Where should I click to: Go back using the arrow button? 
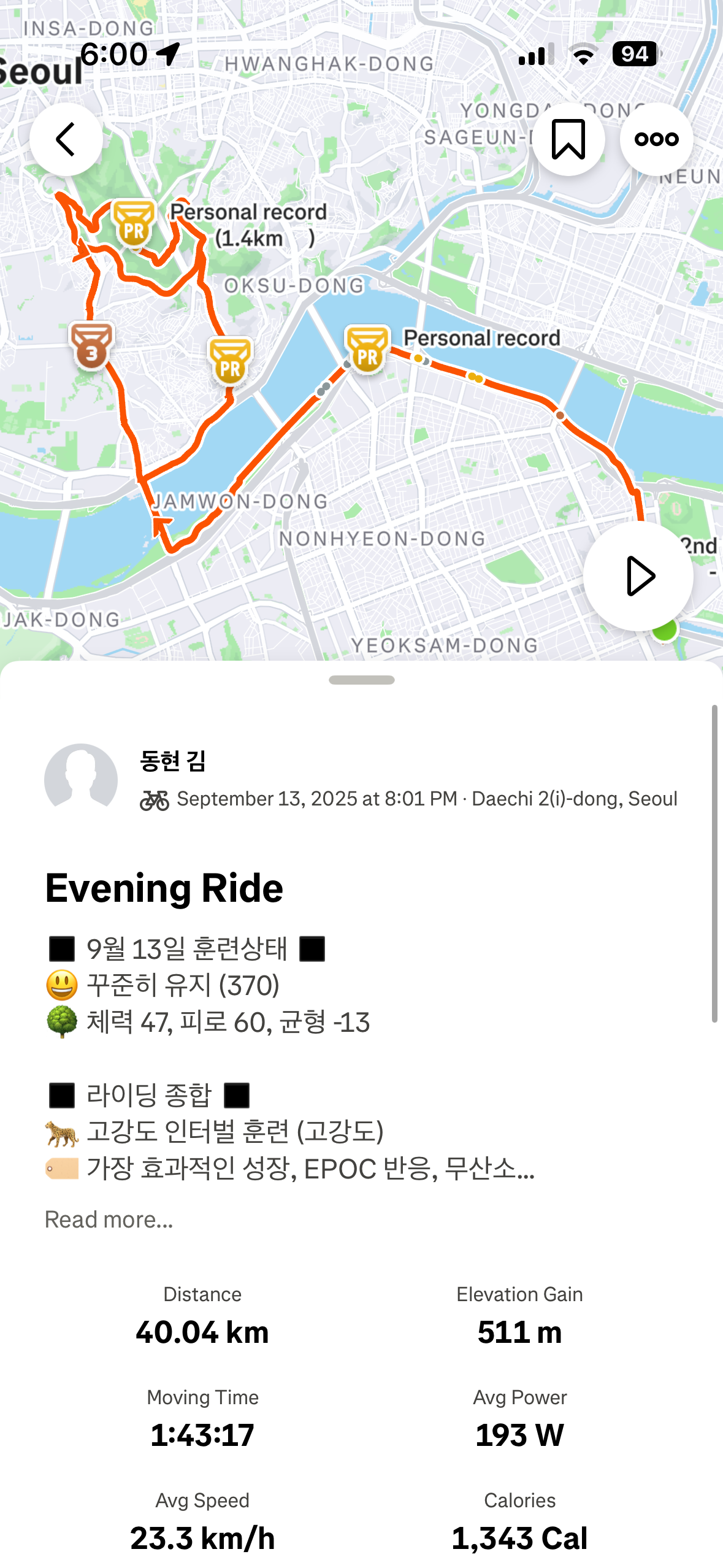pyautogui.click(x=66, y=139)
